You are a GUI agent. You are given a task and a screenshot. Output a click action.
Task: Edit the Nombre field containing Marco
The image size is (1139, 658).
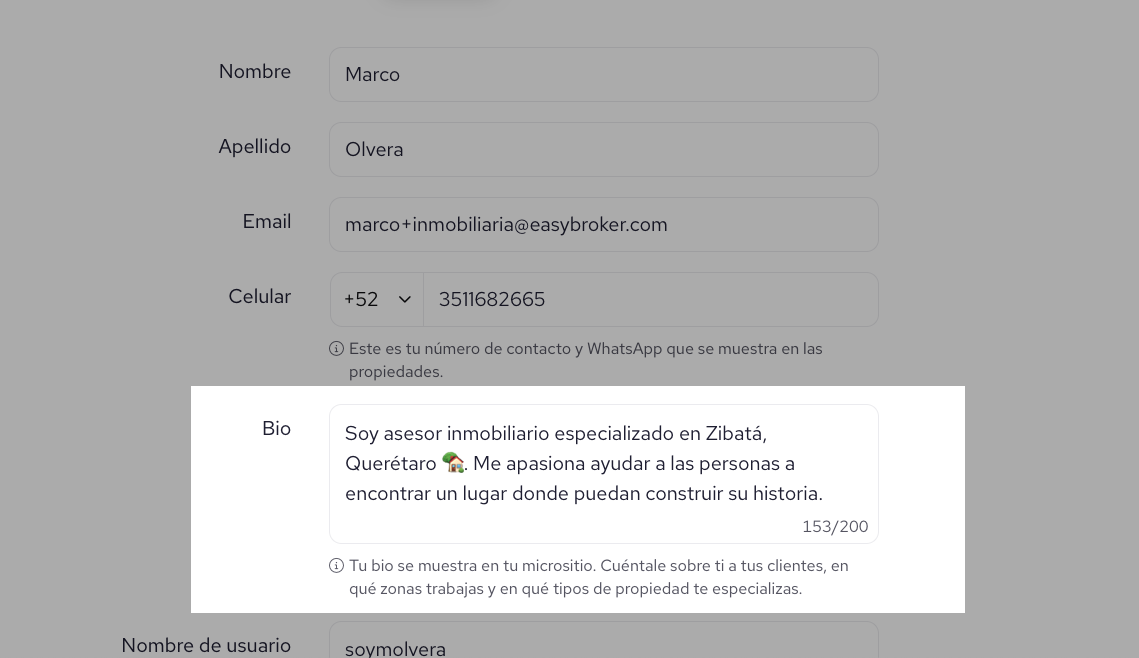point(603,75)
